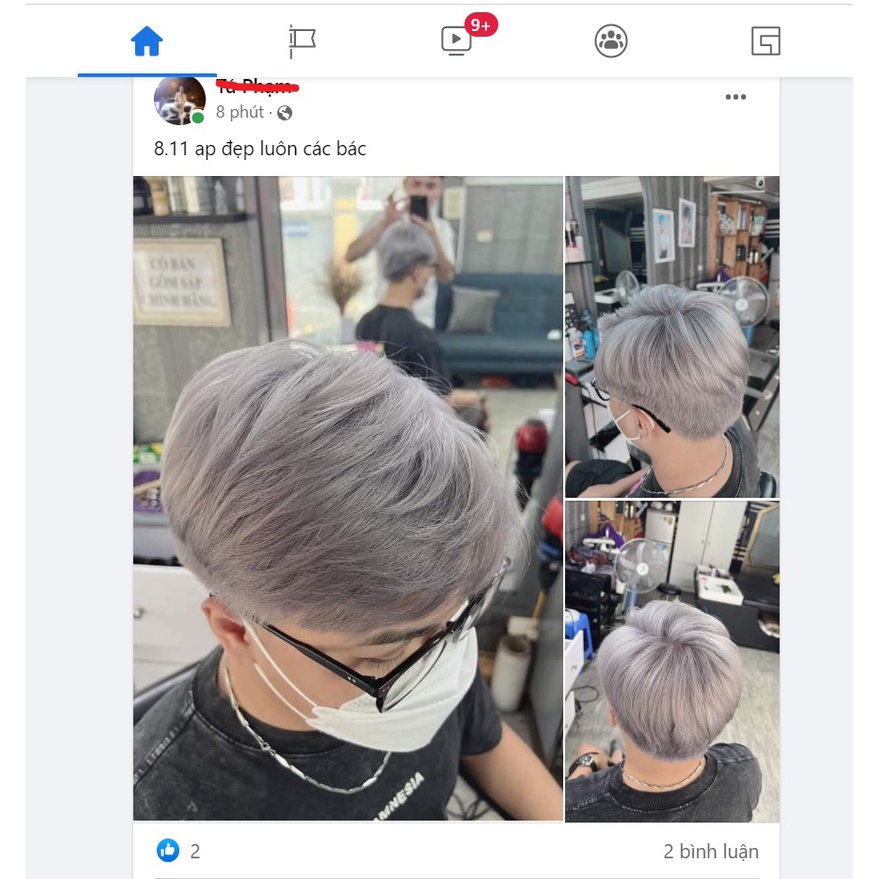The width and height of the screenshot is (879, 879).
Task: See who liked this post
Action: point(180,852)
